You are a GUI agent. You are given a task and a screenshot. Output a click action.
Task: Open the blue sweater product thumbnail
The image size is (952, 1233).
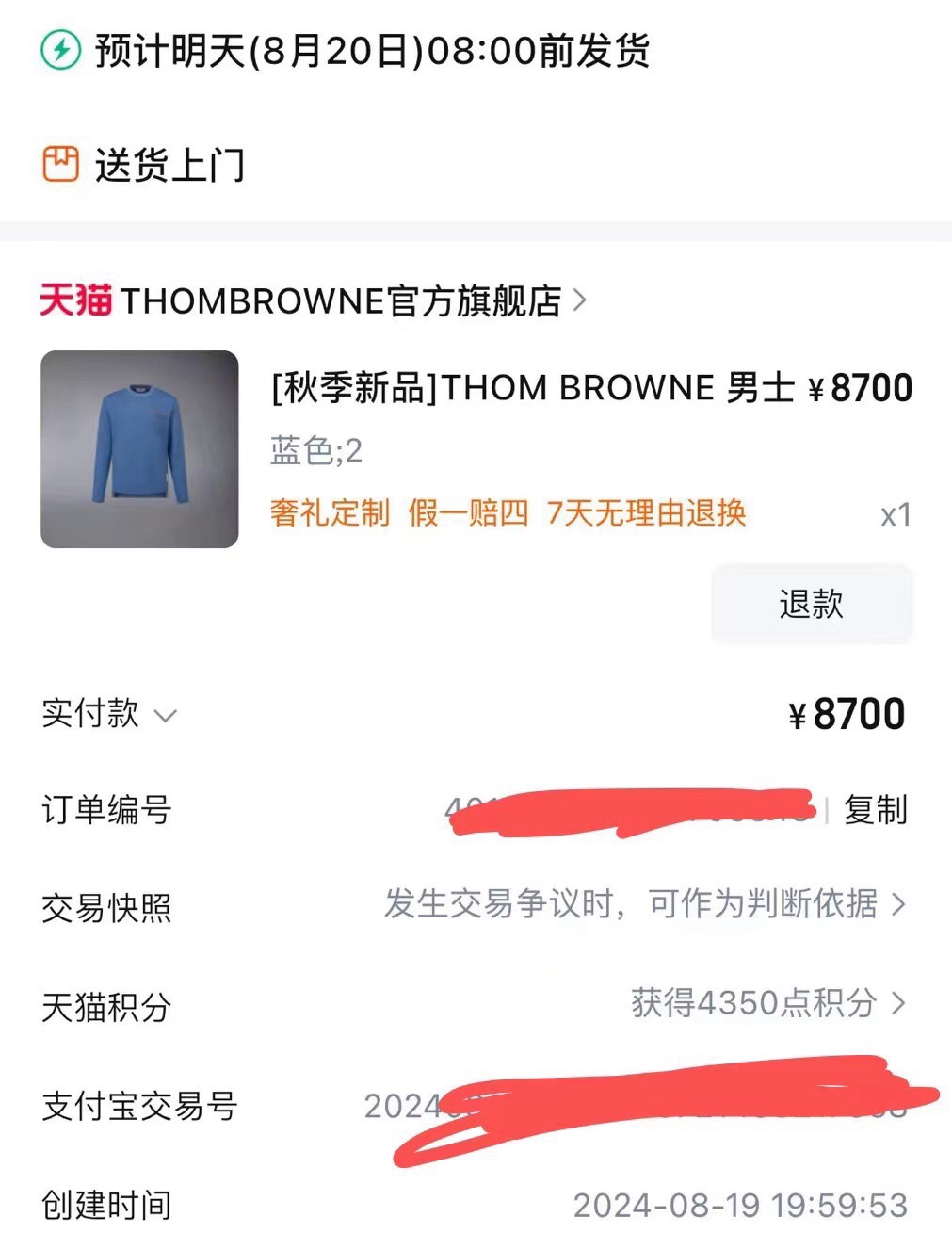click(139, 449)
